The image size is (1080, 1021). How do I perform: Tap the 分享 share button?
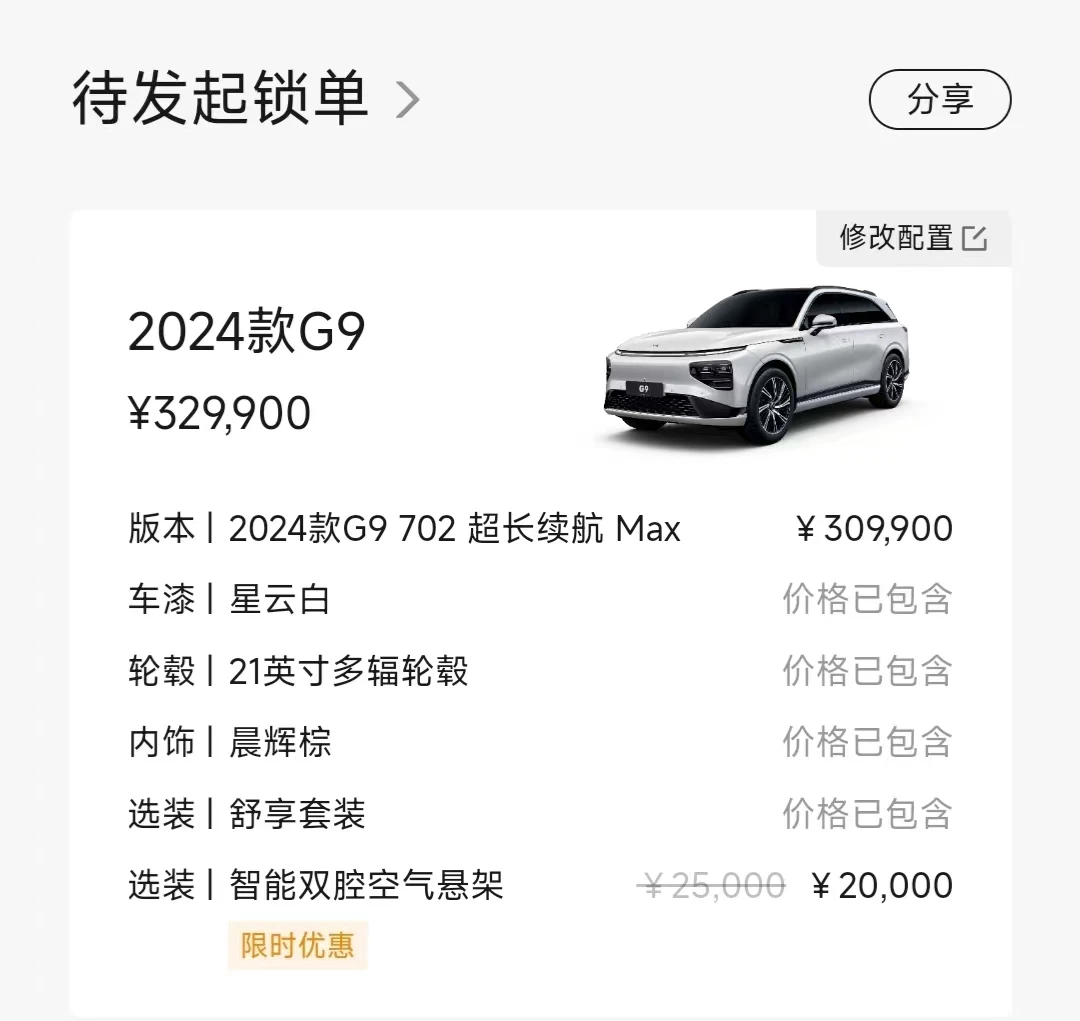[x=940, y=99]
